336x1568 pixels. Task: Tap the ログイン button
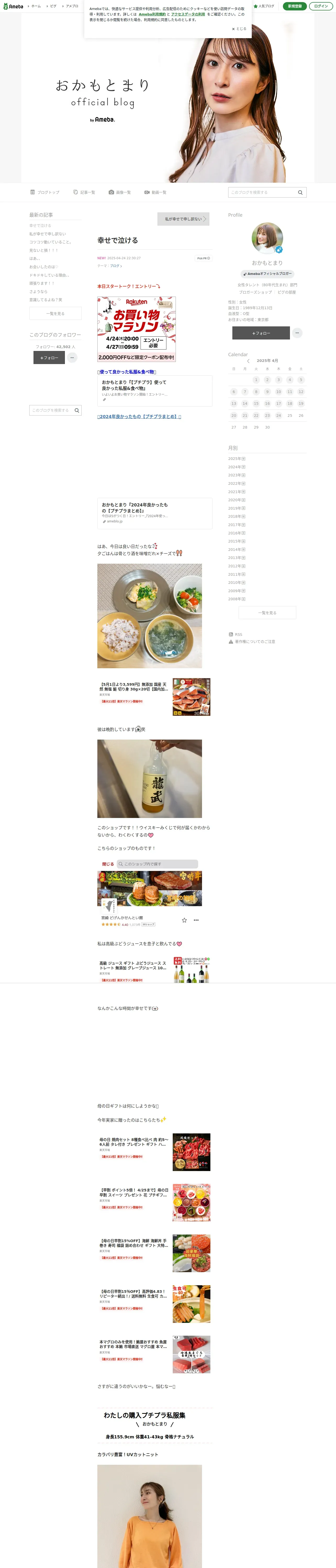321,6
